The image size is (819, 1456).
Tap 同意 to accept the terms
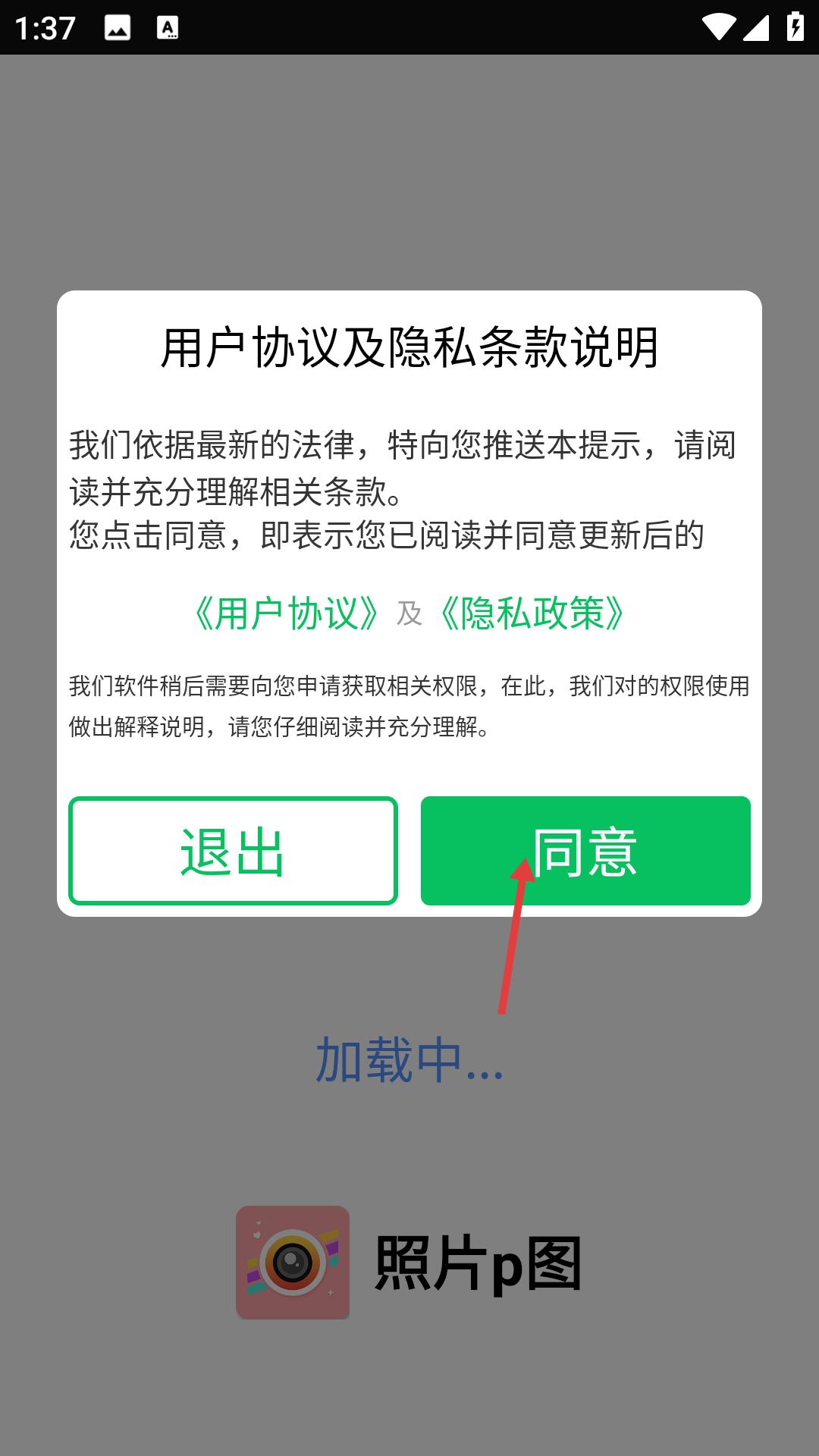tap(585, 851)
